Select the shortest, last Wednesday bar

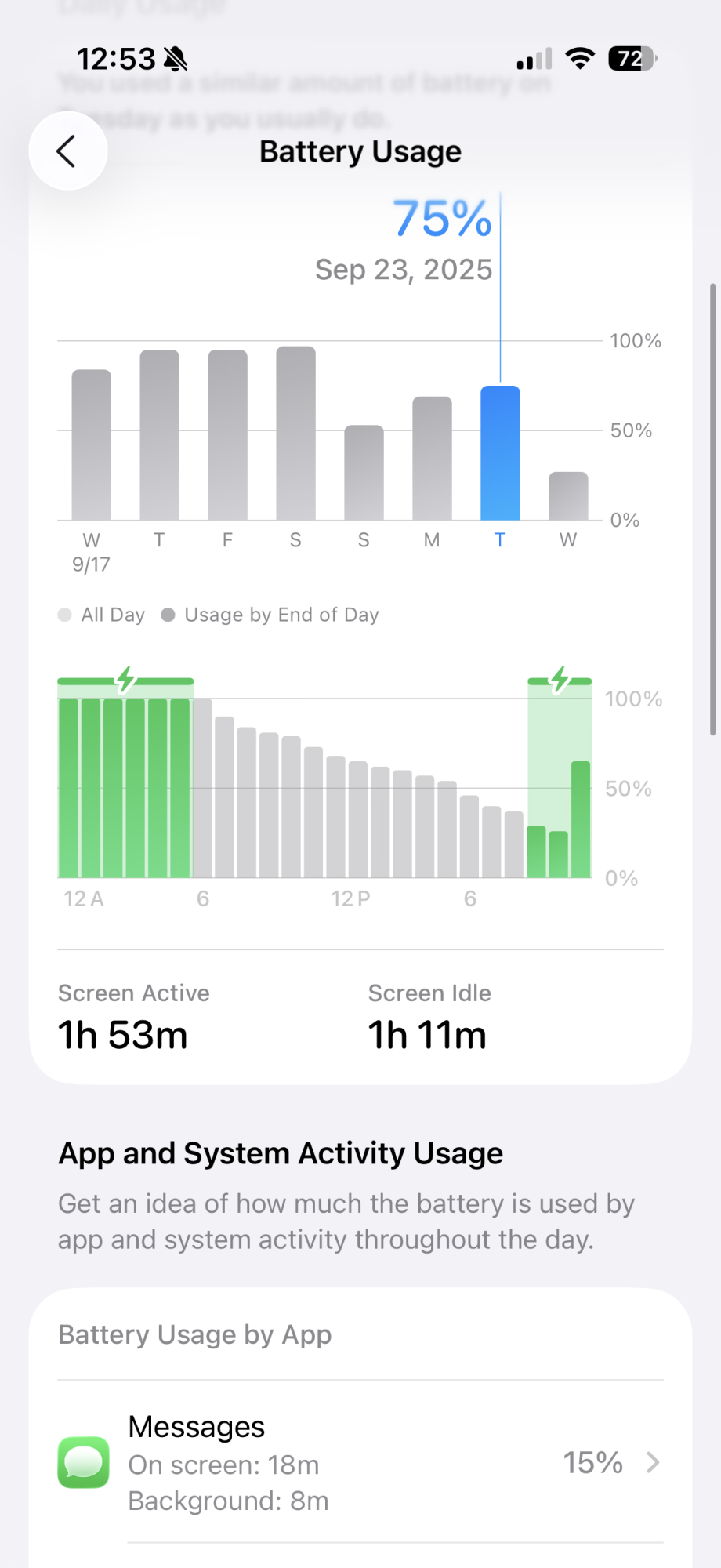coord(568,495)
